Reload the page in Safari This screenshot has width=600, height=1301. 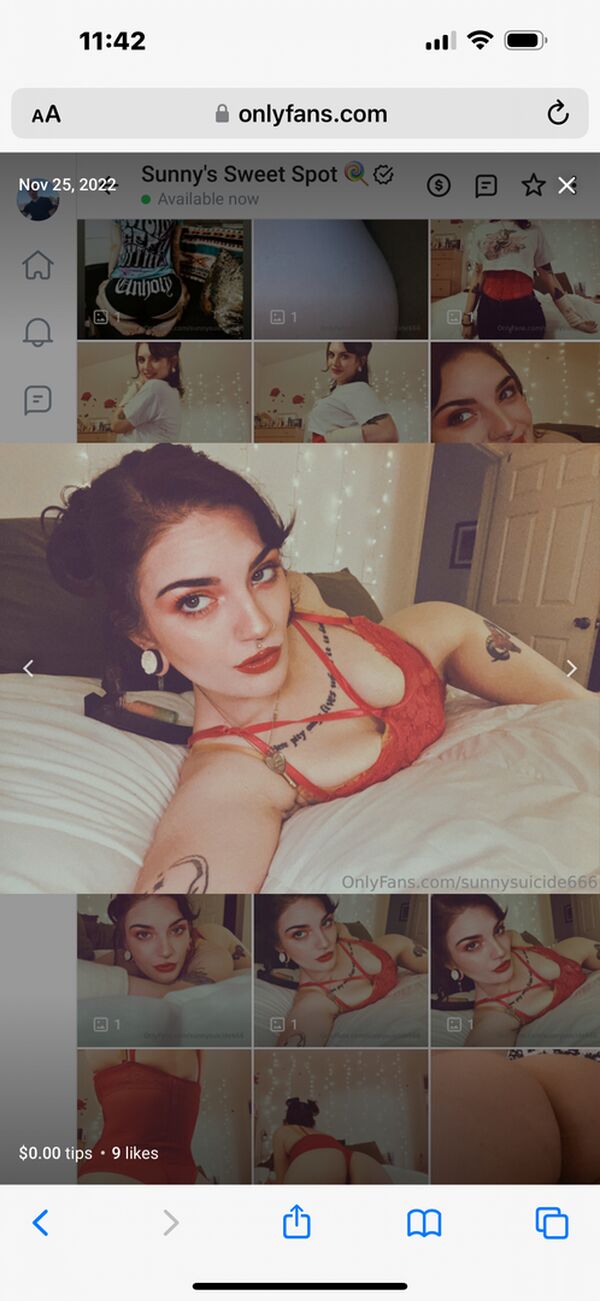tap(558, 113)
